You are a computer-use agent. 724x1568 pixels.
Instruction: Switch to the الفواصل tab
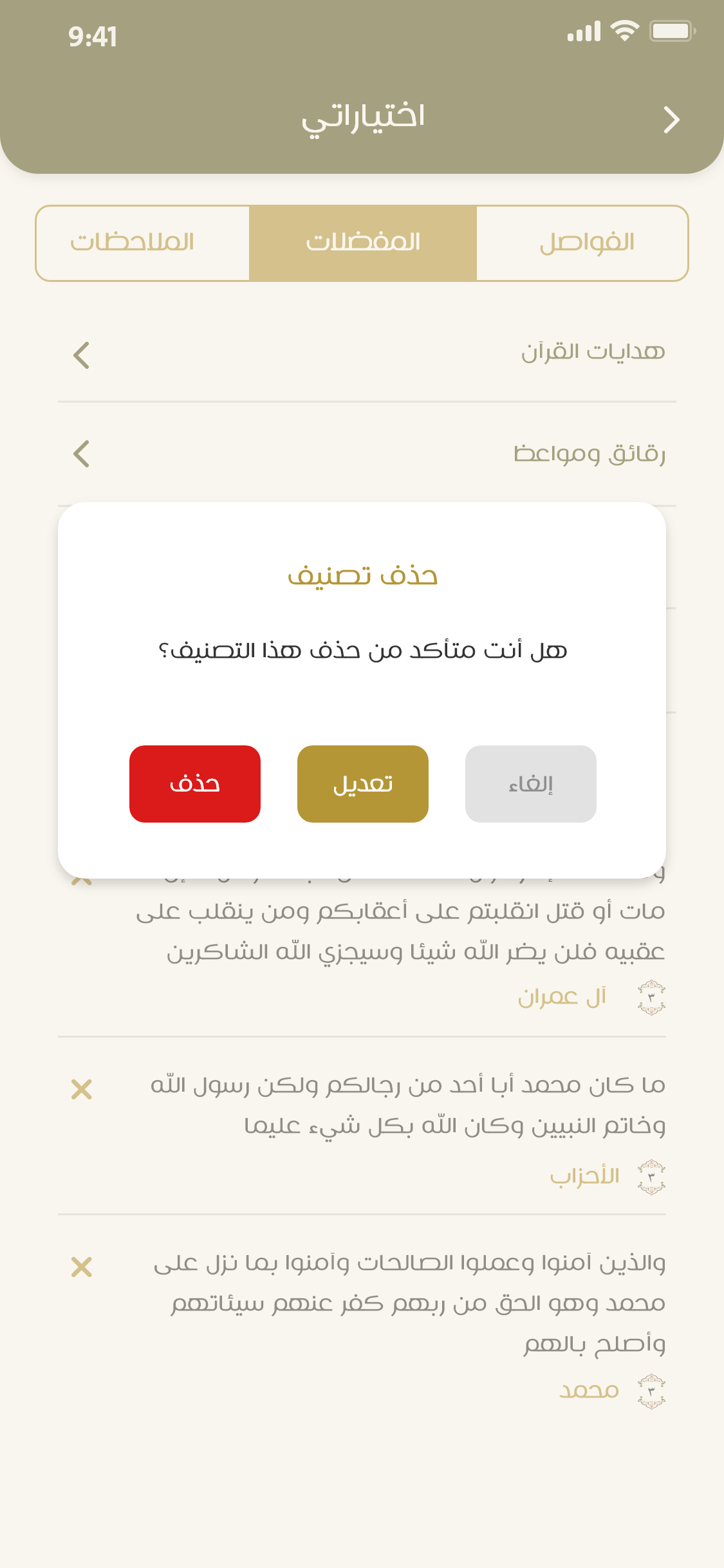click(586, 243)
